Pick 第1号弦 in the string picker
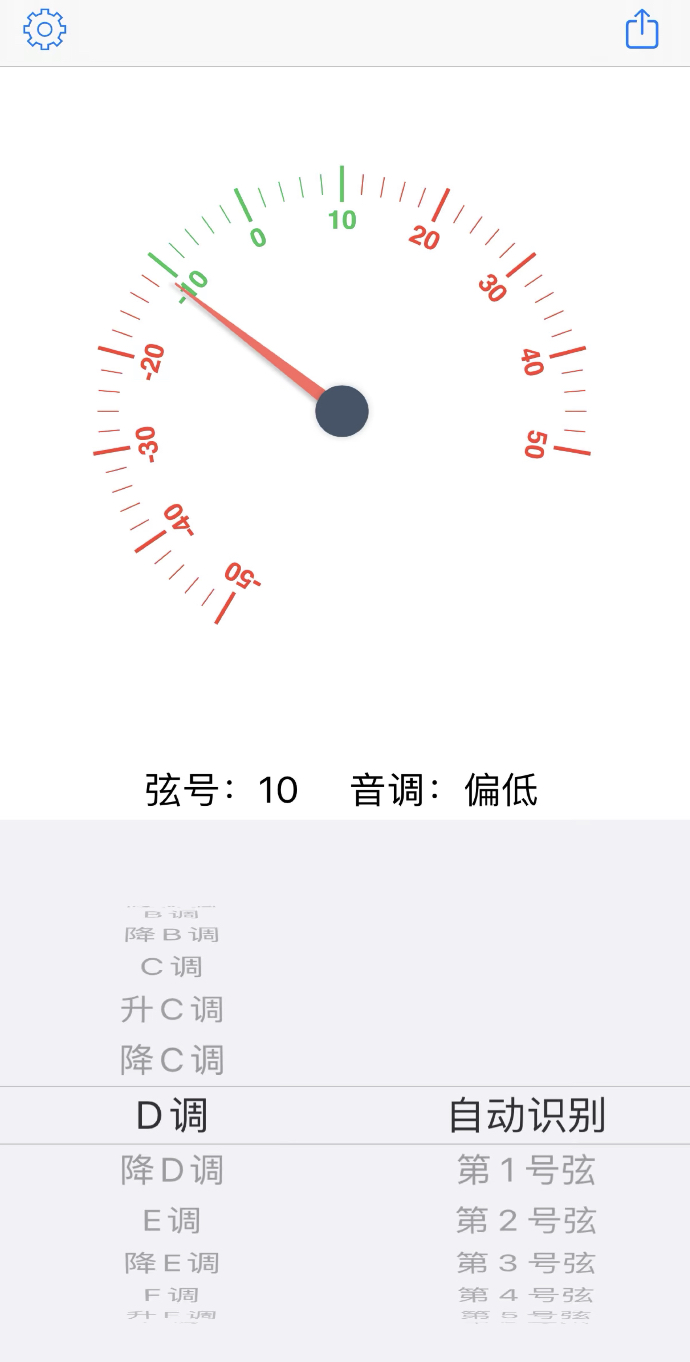690x1362 pixels. pos(526,1170)
